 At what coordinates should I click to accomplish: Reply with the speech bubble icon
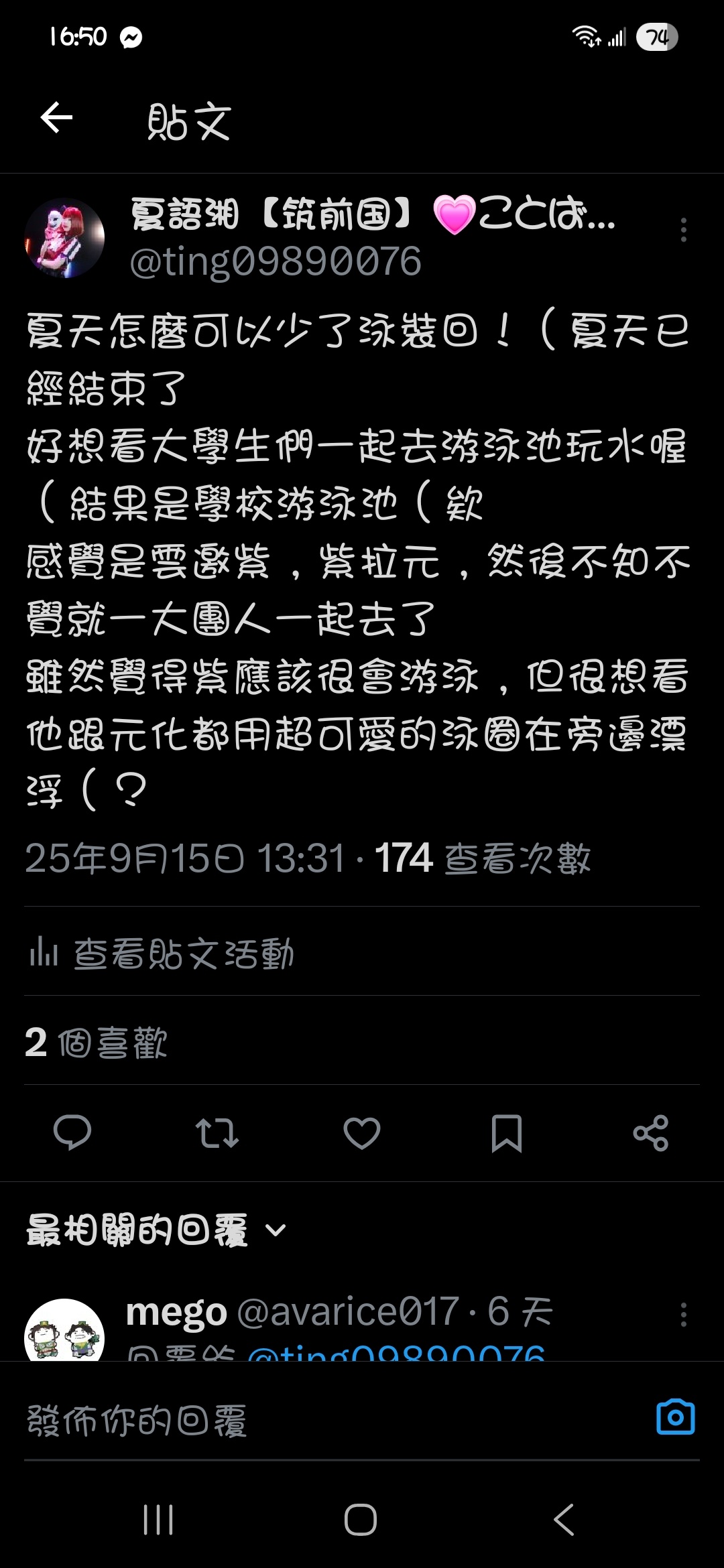72,1133
